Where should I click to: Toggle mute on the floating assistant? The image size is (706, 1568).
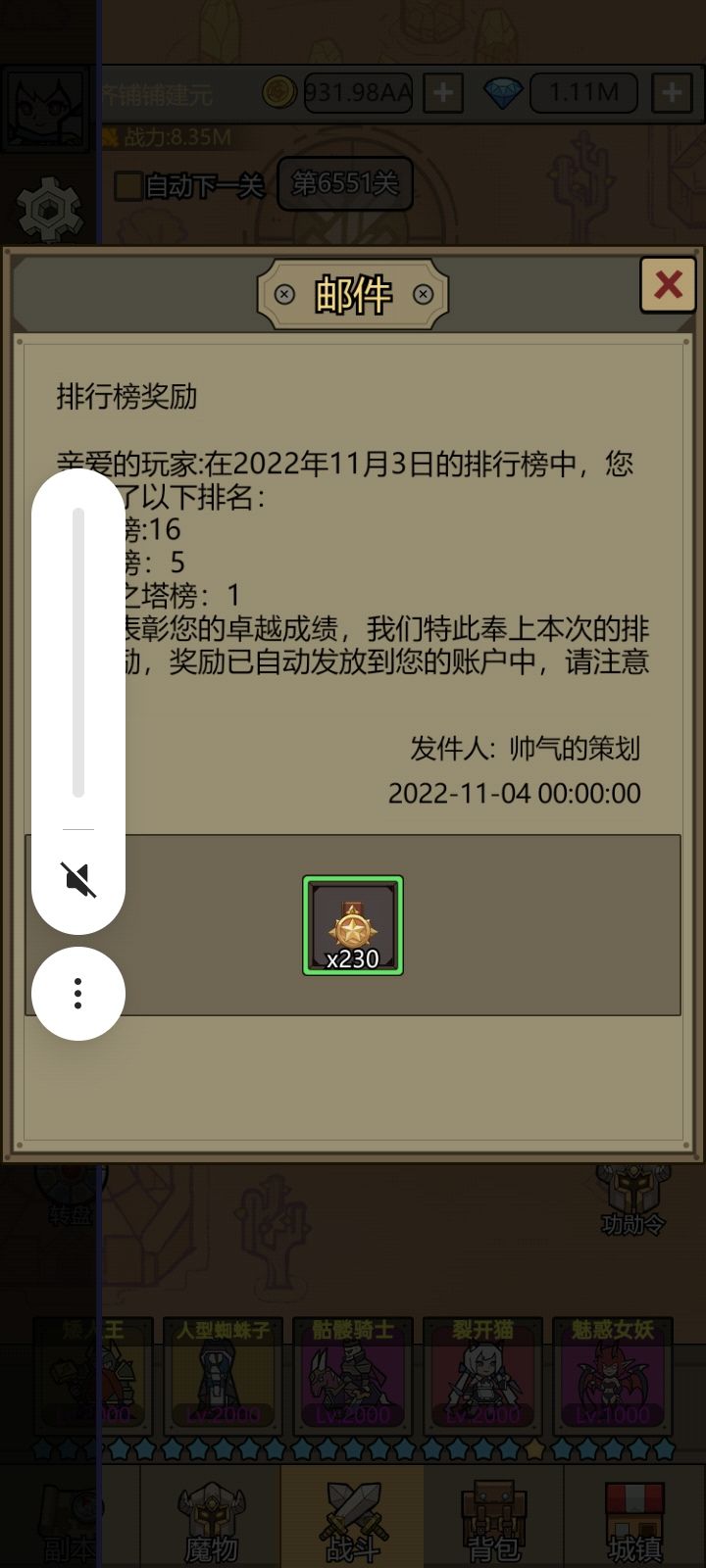tap(77, 880)
